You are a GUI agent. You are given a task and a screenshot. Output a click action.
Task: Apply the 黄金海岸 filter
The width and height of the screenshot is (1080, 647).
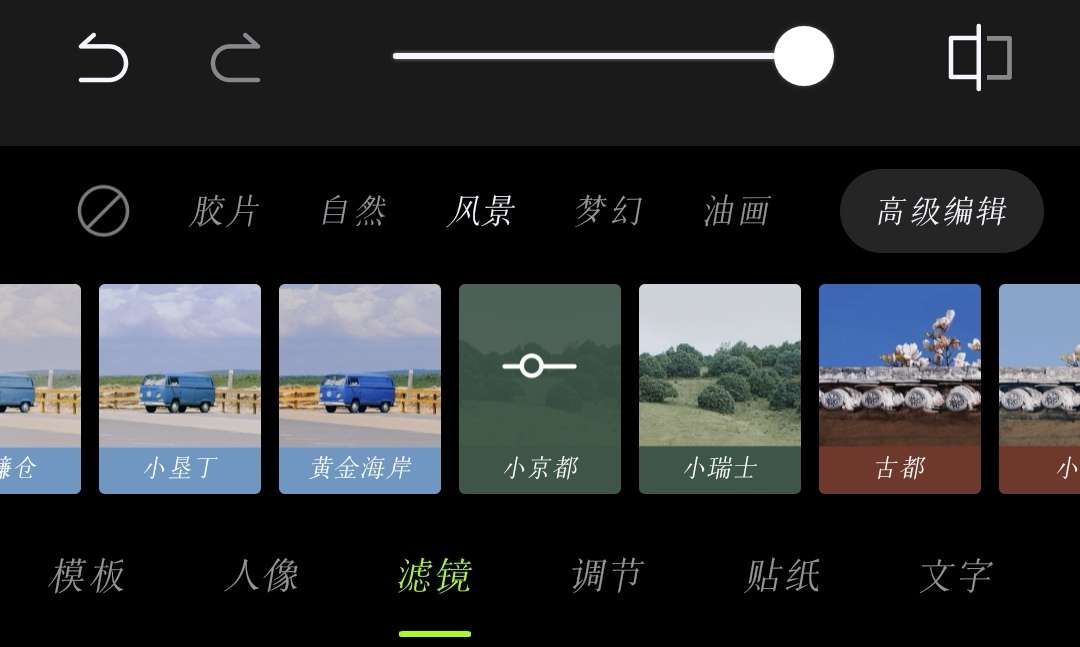point(360,388)
